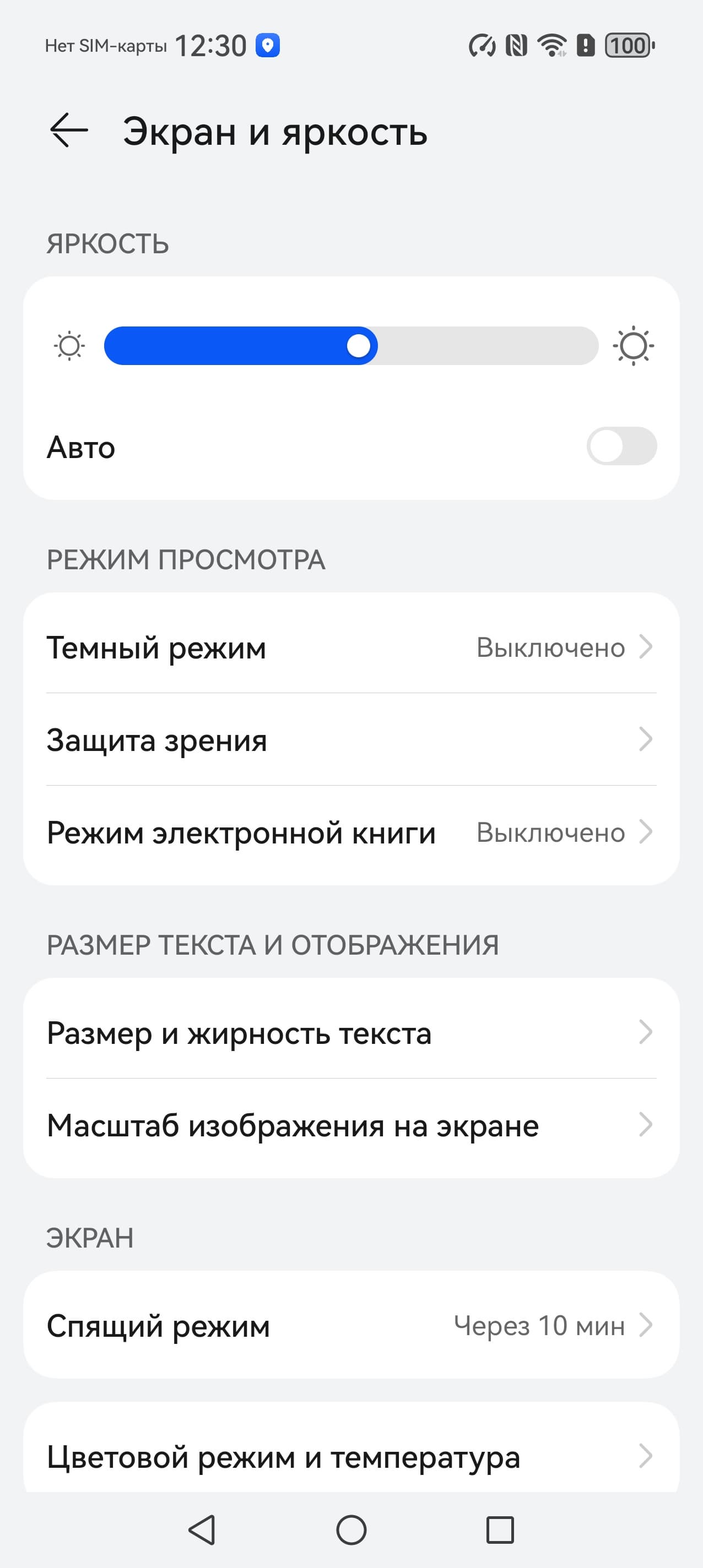Open Темный режим settings
Image resolution: width=703 pixels, height=1568 pixels.
point(351,647)
